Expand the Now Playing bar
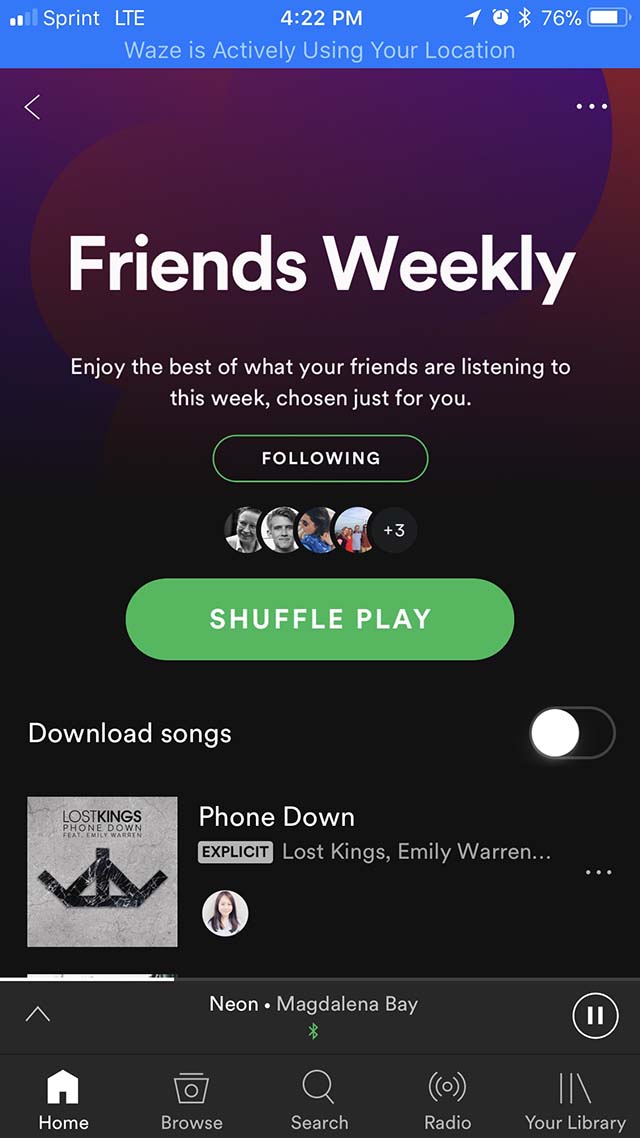This screenshot has width=640, height=1138. 38,1015
